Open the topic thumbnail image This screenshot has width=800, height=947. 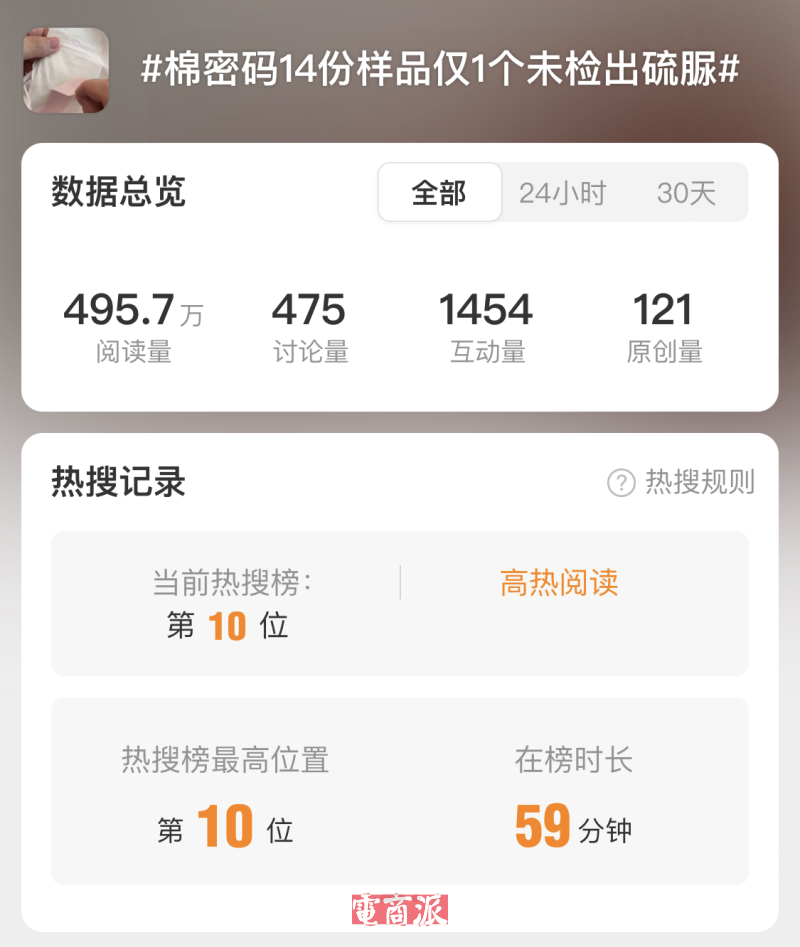(66, 70)
